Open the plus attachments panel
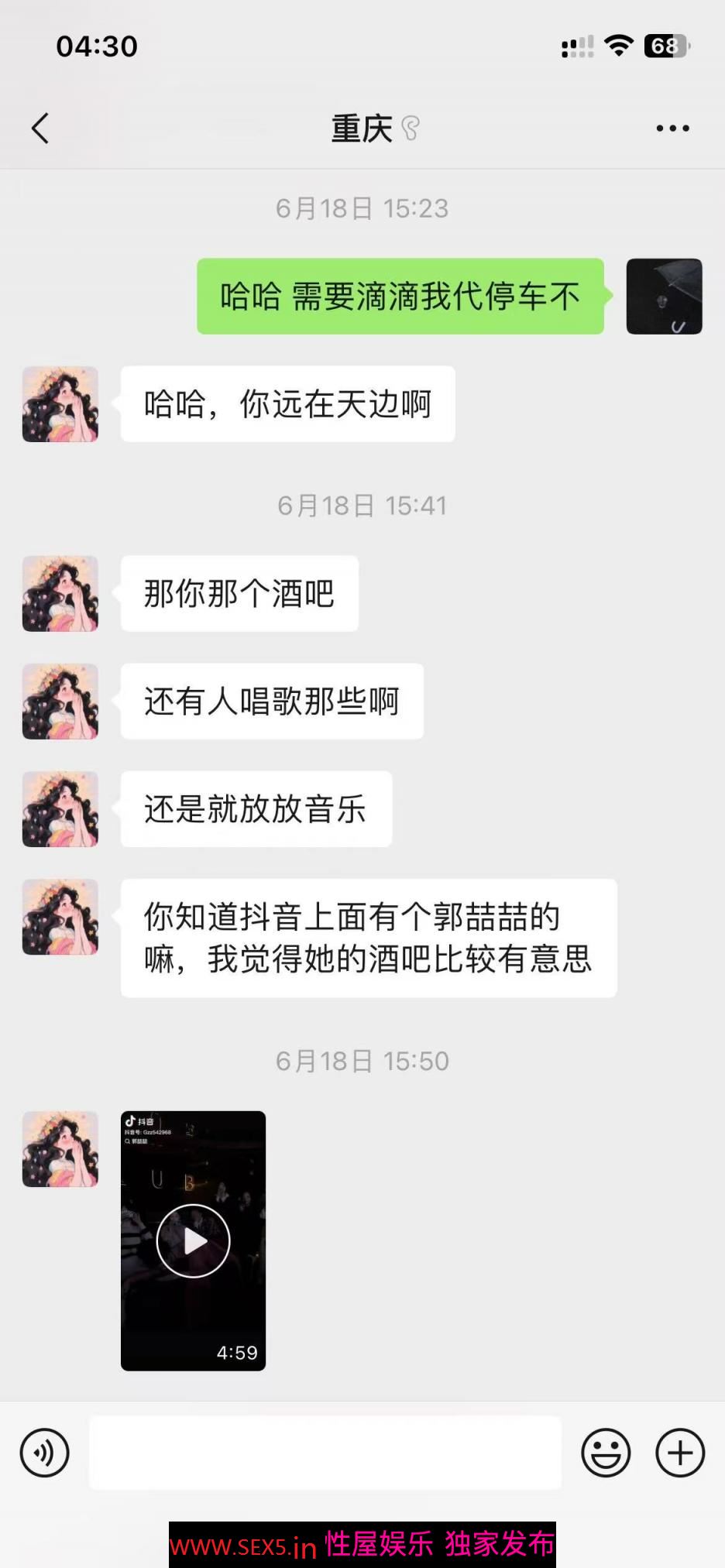The height and width of the screenshot is (1568, 725). click(x=680, y=1453)
